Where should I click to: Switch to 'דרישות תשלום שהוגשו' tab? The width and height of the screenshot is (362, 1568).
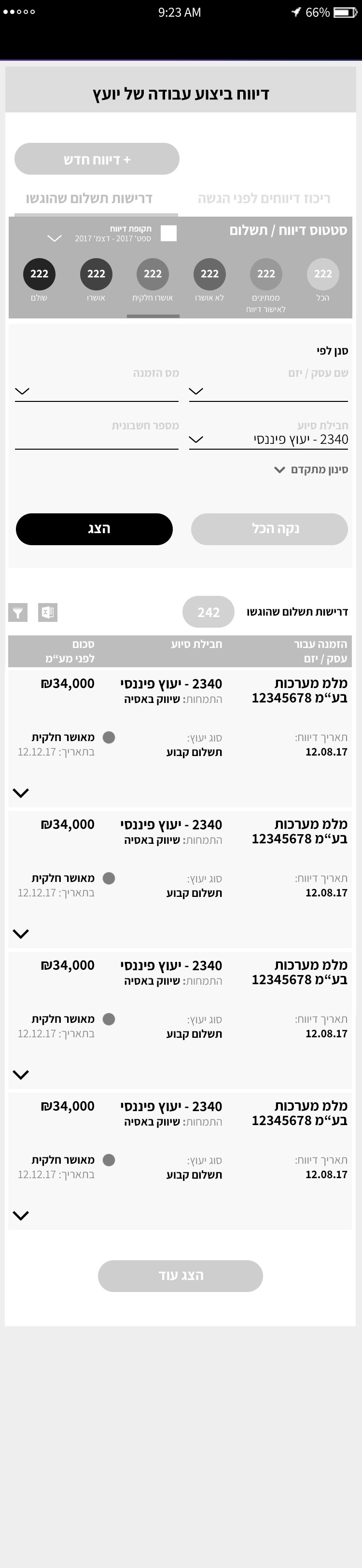[89, 198]
